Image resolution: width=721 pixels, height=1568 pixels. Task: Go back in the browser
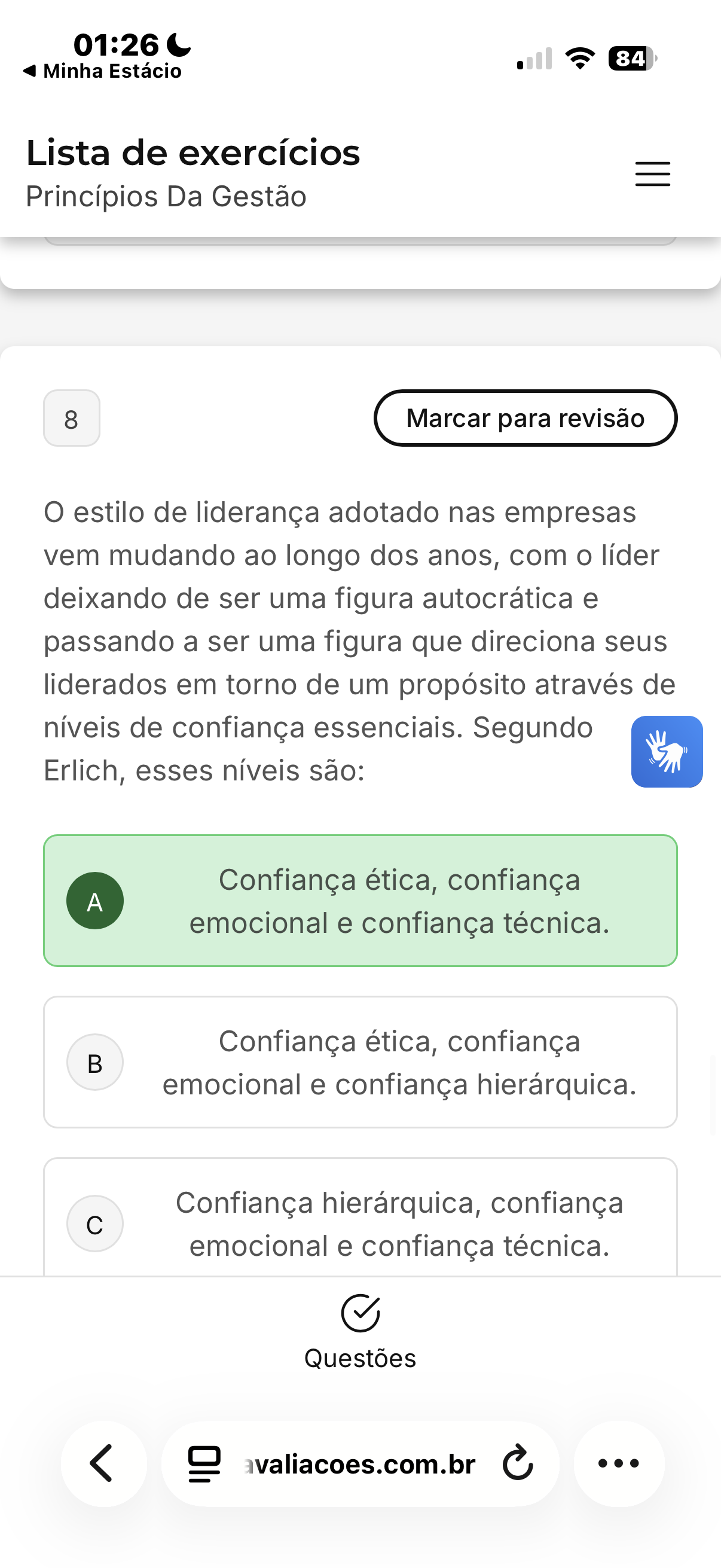pyautogui.click(x=102, y=1463)
